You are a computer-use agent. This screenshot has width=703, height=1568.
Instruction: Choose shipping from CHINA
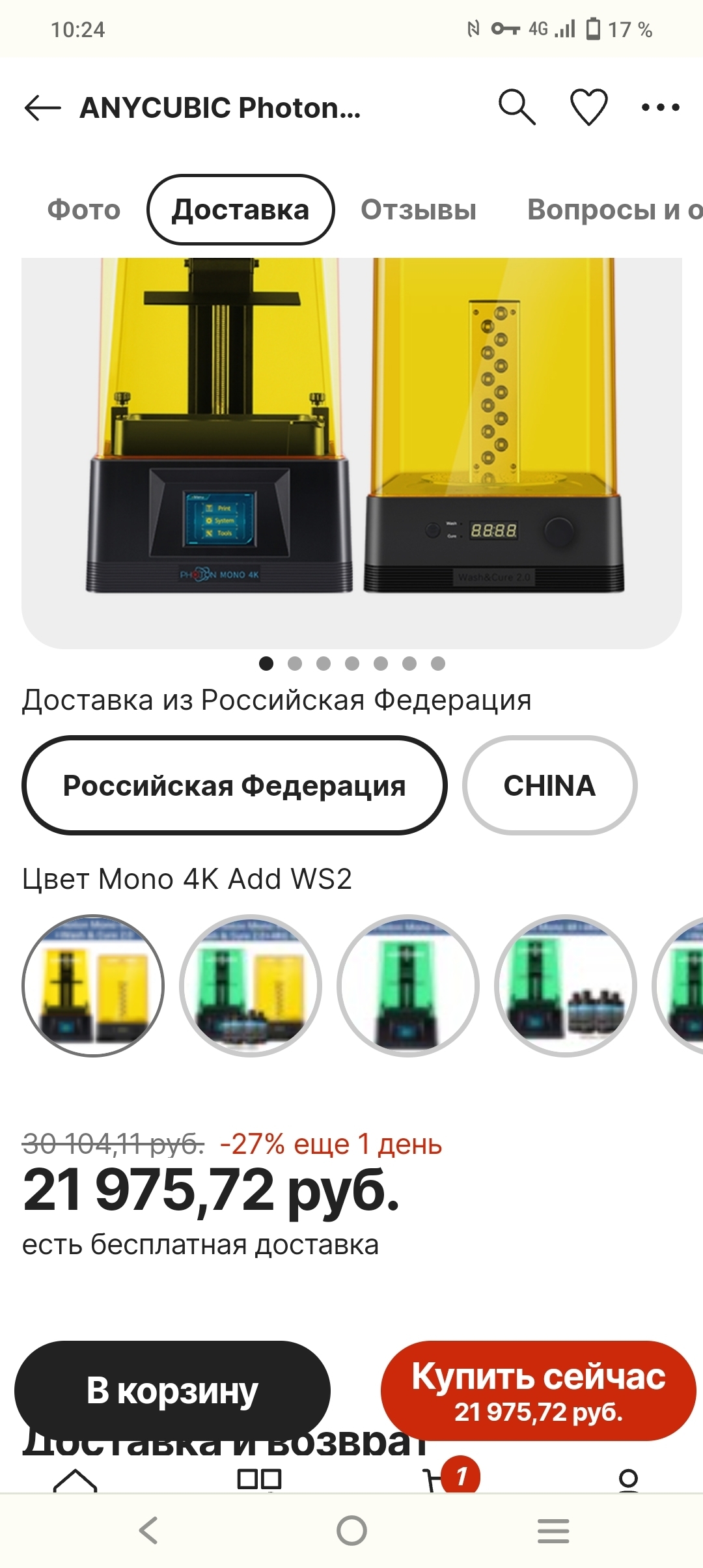coord(549,785)
